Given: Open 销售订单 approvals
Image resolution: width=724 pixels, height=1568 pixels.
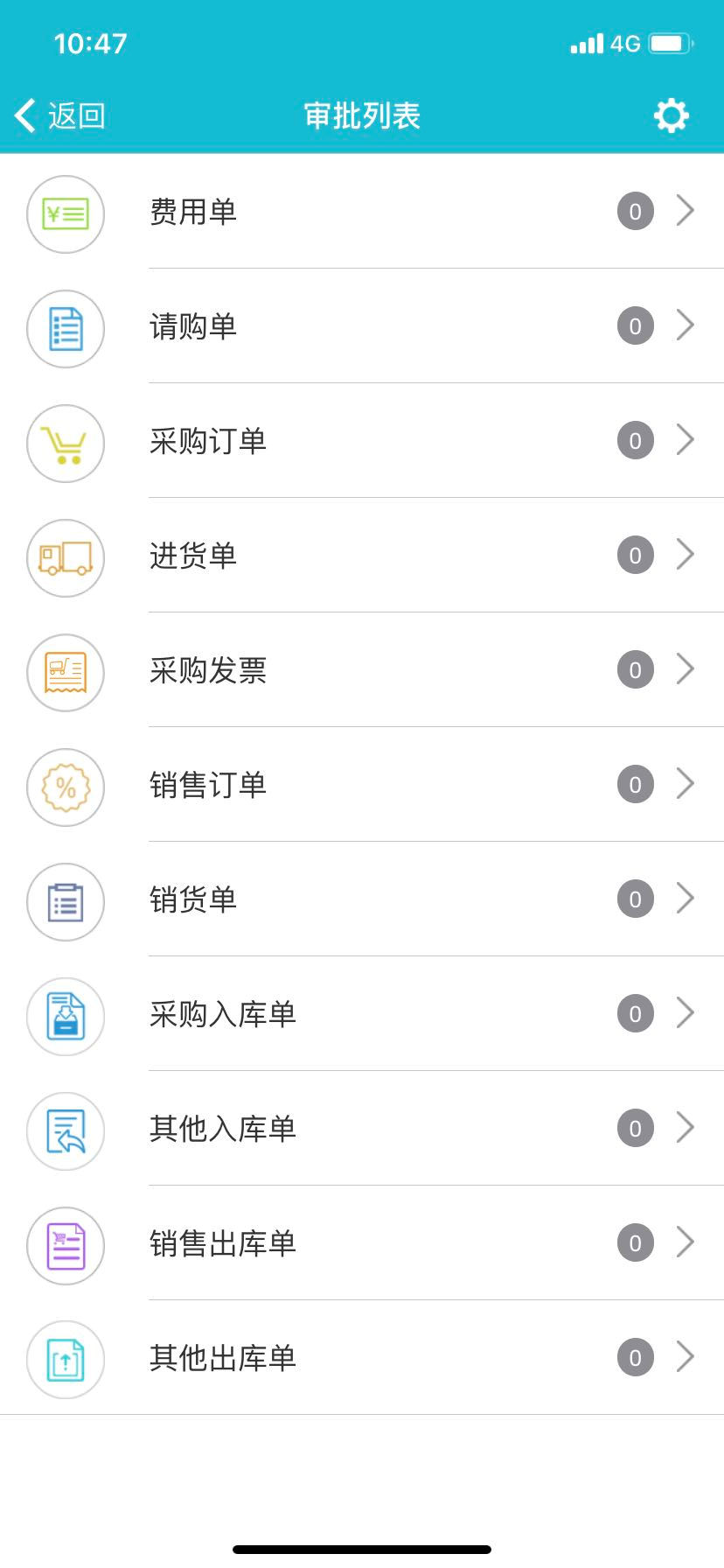Looking at the screenshot, I should [x=362, y=785].
